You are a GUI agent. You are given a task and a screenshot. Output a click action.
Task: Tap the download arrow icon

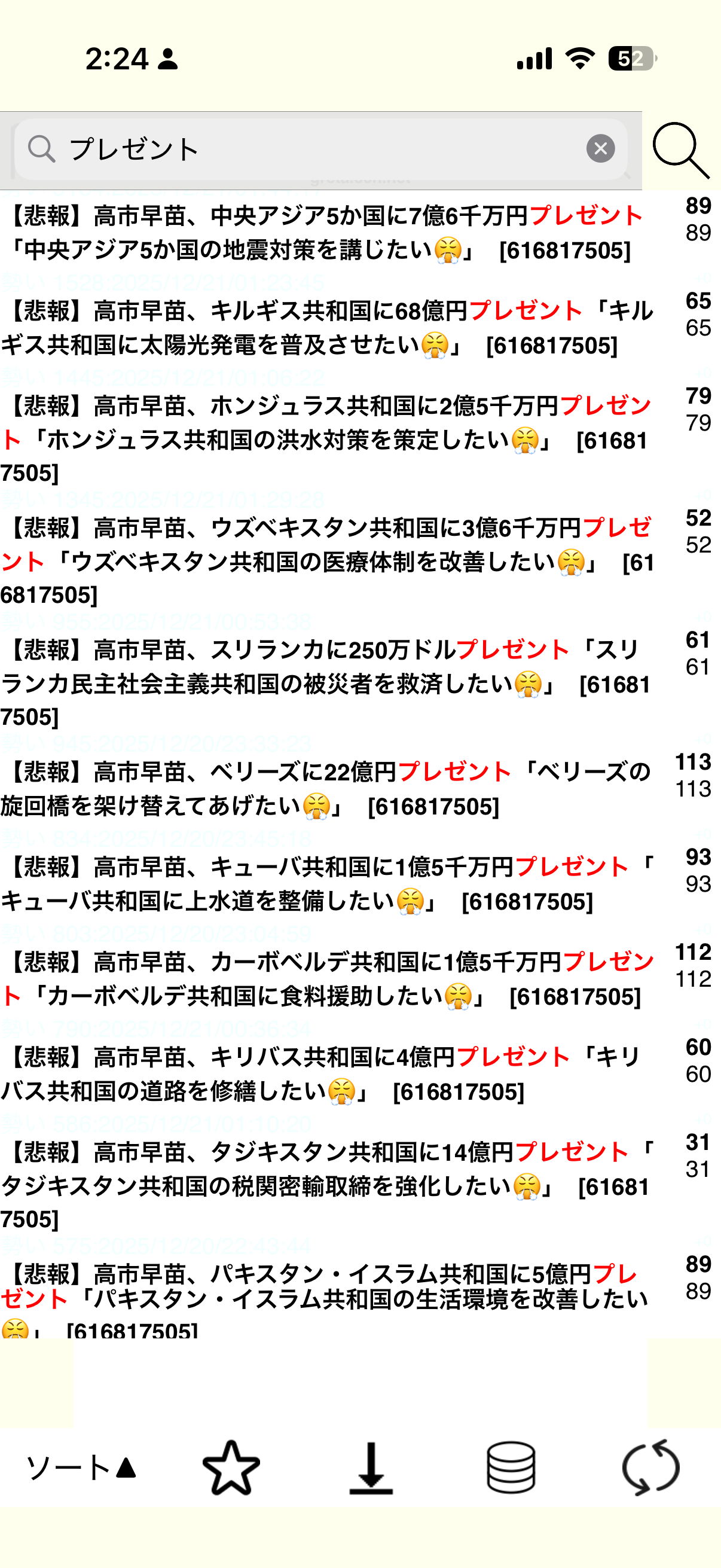coord(371,1468)
